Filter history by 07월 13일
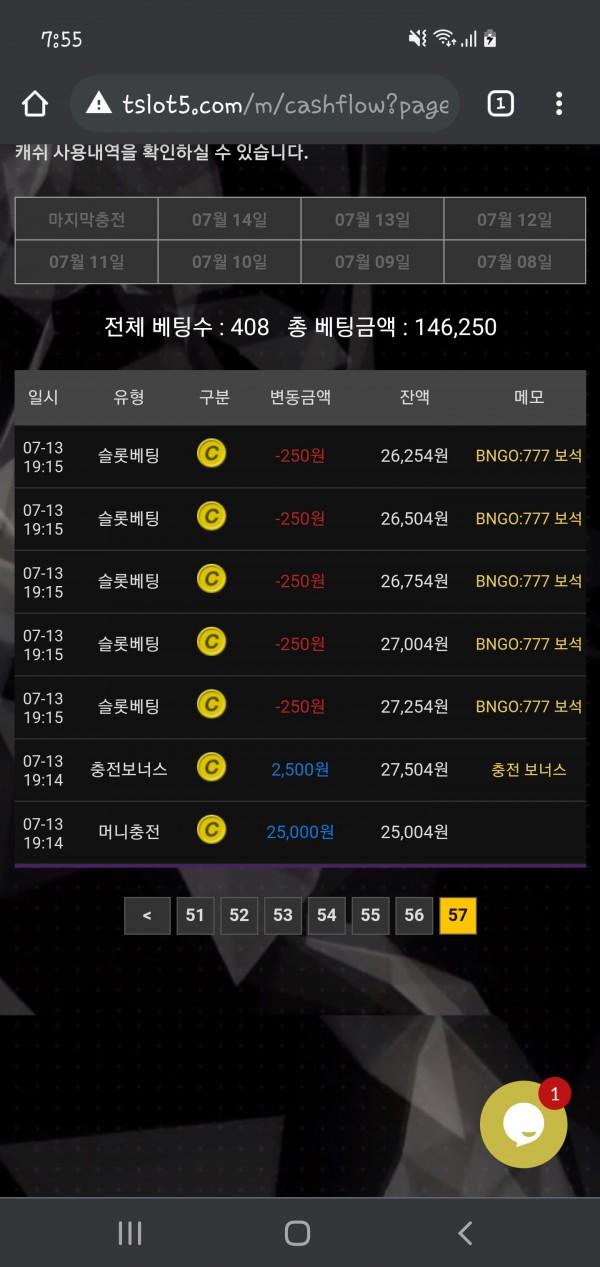This screenshot has width=600, height=1267. pos(372,219)
